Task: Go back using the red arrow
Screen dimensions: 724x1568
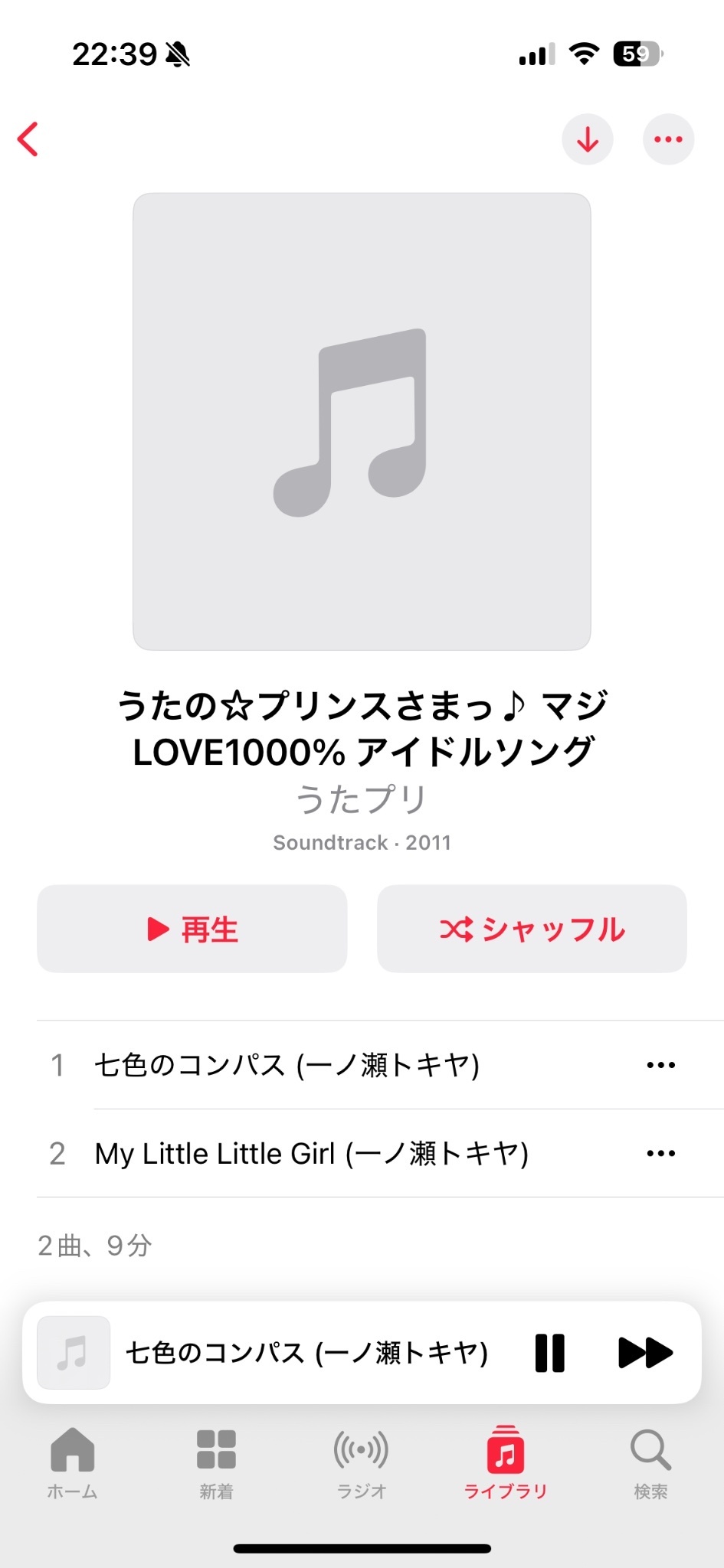Action: [28, 139]
